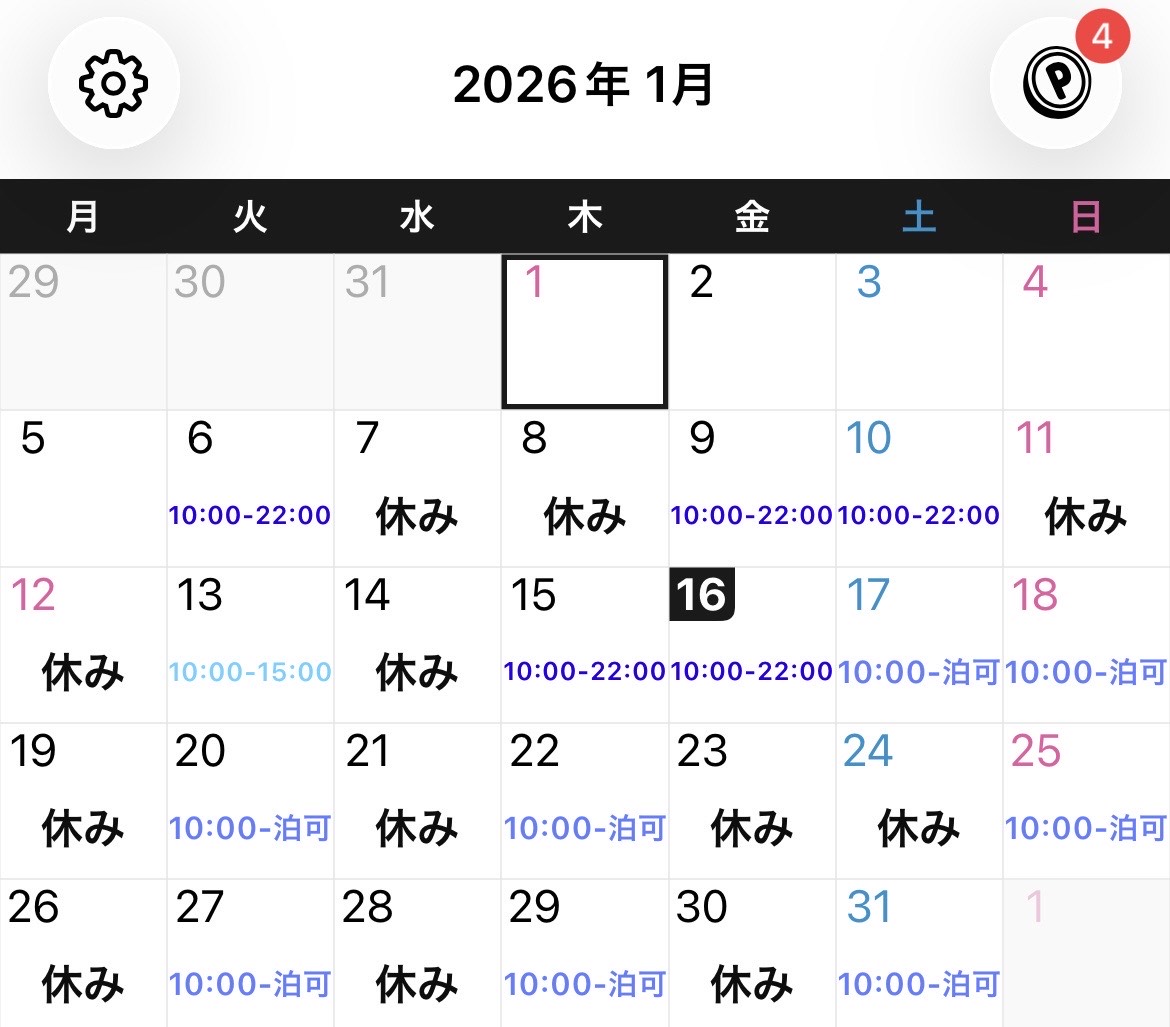Select January 20 on the calendar

(x=250, y=801)
